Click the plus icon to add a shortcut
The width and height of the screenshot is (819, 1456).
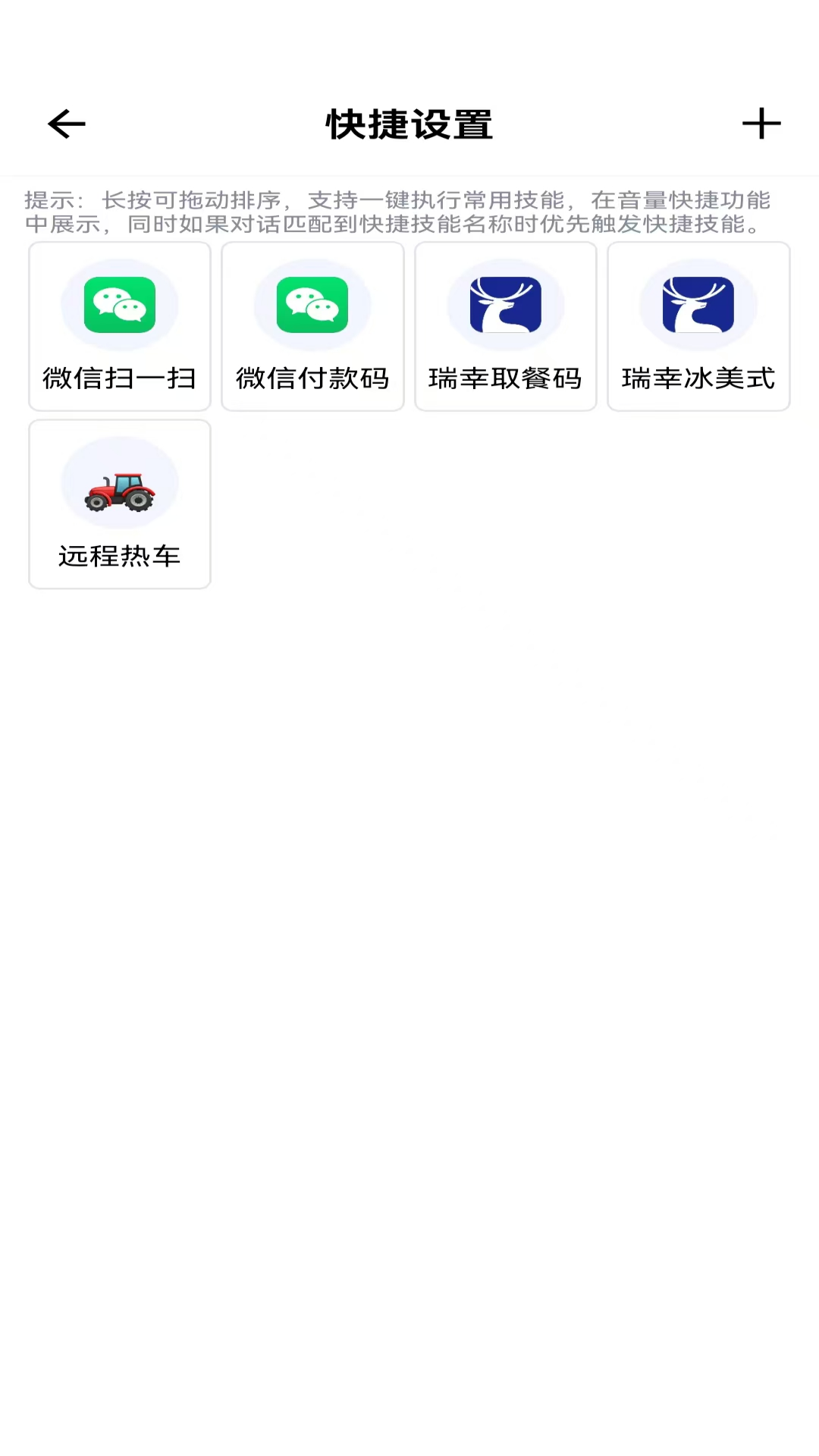click(761, 124)
